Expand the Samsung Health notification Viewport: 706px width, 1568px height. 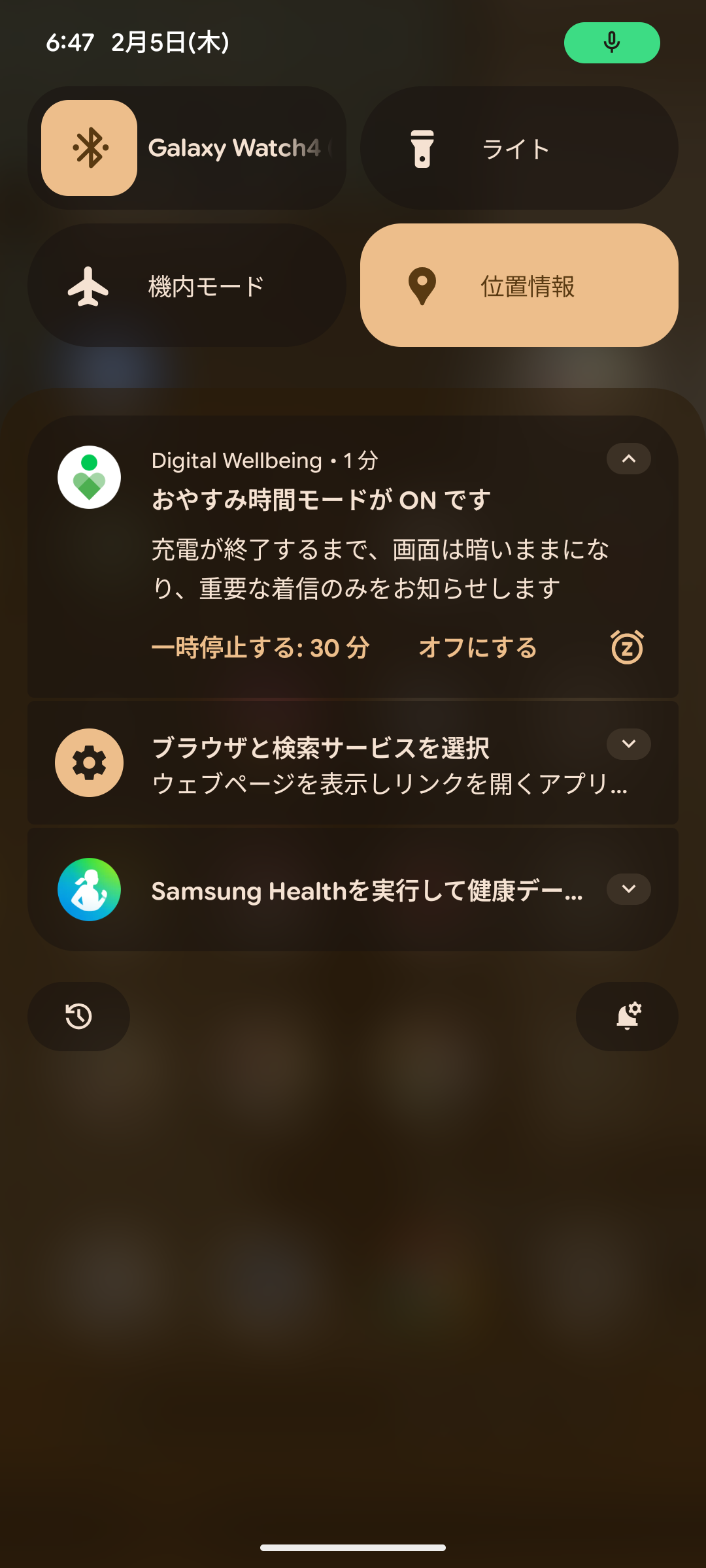[x=628, y=889]
